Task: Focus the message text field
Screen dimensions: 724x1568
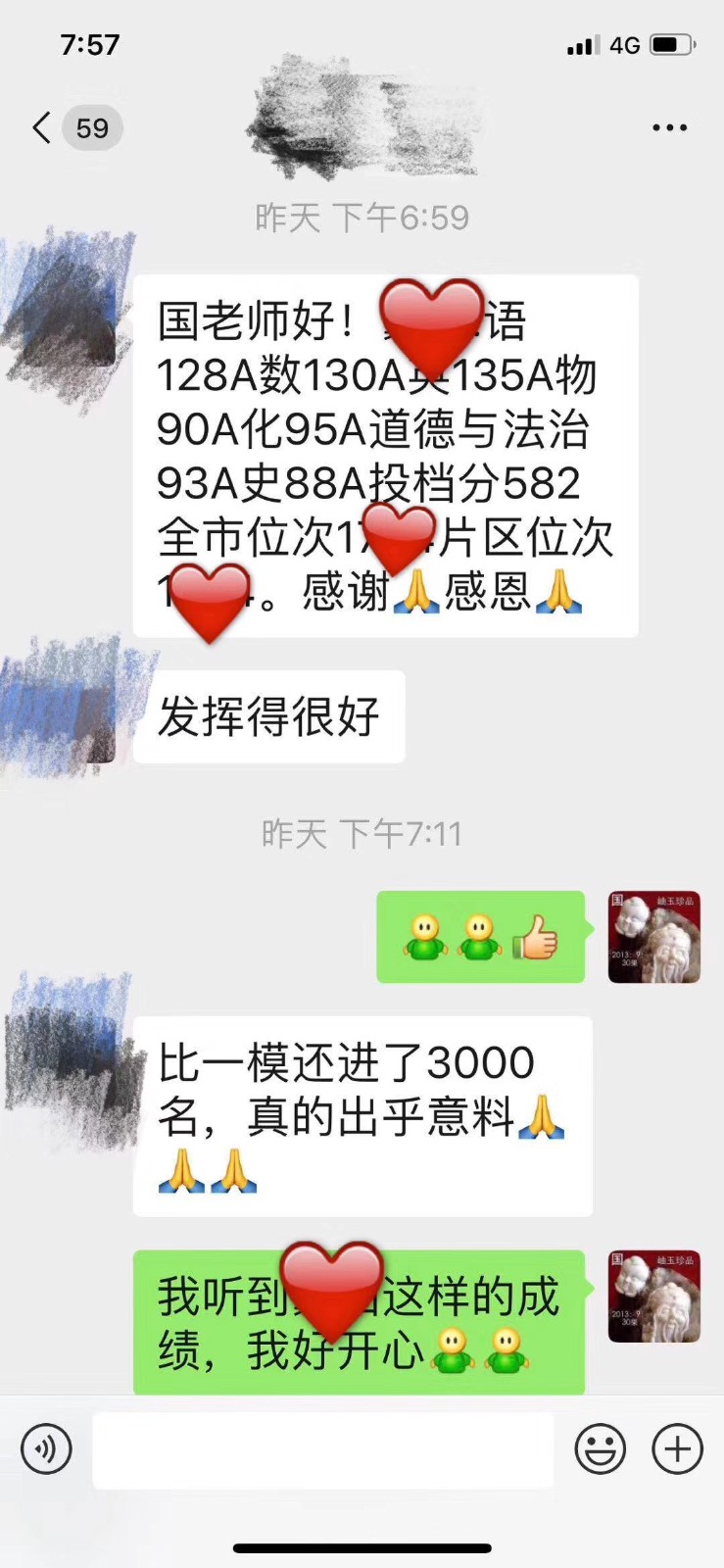Action: [x=323, y=1449]
